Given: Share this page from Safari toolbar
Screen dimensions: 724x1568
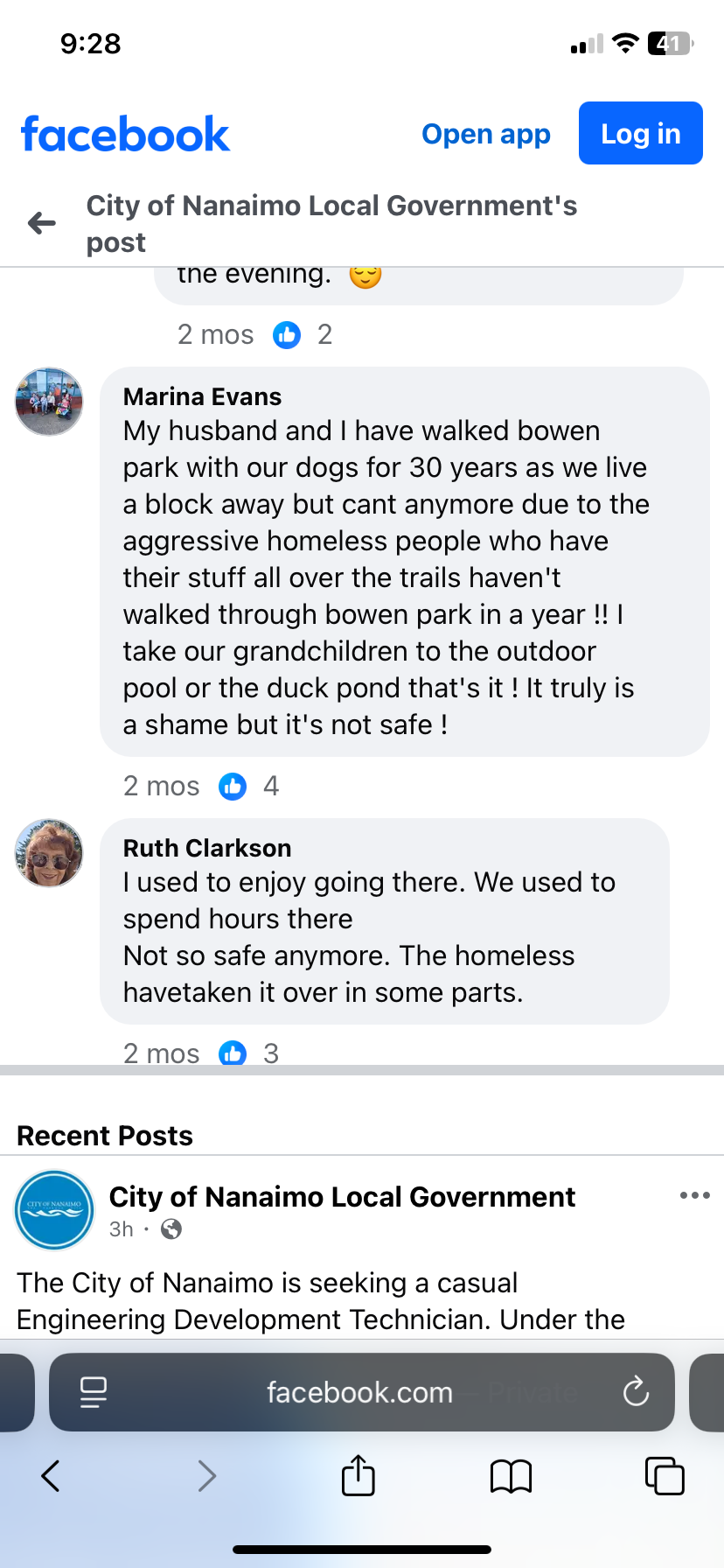Looking at the screenshot, I should coord(358,1475).
